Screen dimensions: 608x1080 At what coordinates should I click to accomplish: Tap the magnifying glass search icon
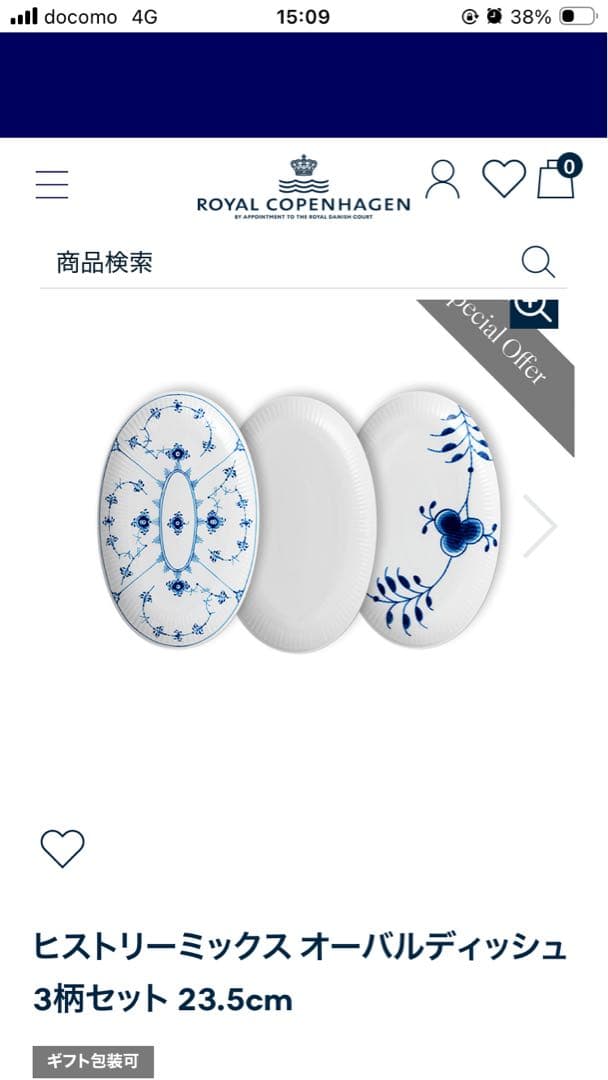[x=538, y=263]
